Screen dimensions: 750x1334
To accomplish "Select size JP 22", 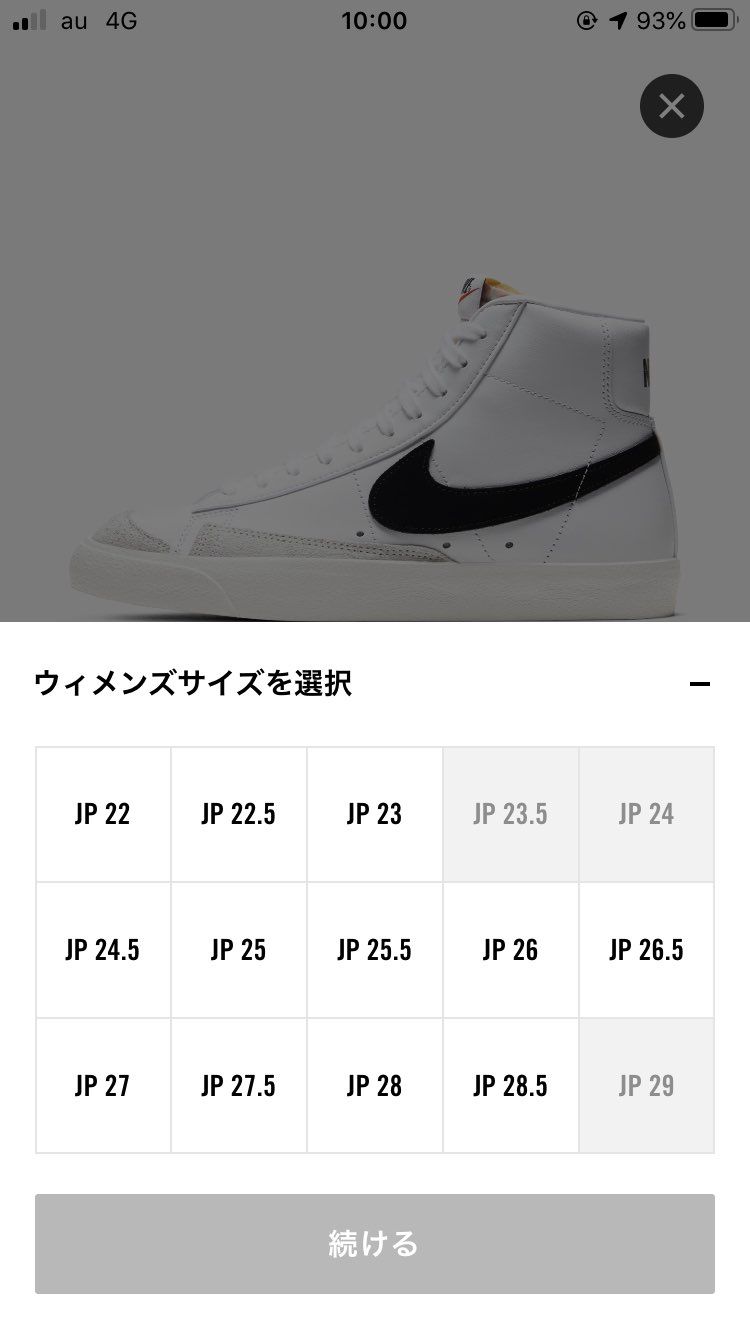I will 103,814.
